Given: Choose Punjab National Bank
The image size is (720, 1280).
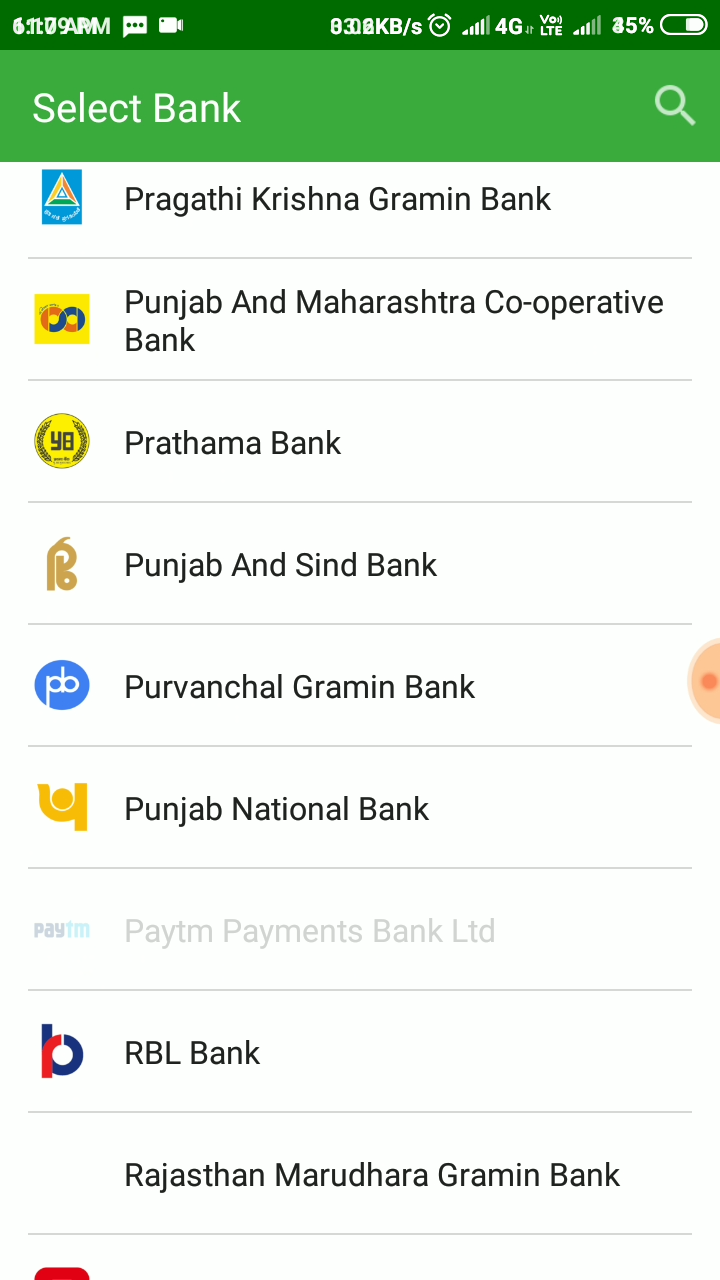Looking at the screenshot, I should (360, 808).
